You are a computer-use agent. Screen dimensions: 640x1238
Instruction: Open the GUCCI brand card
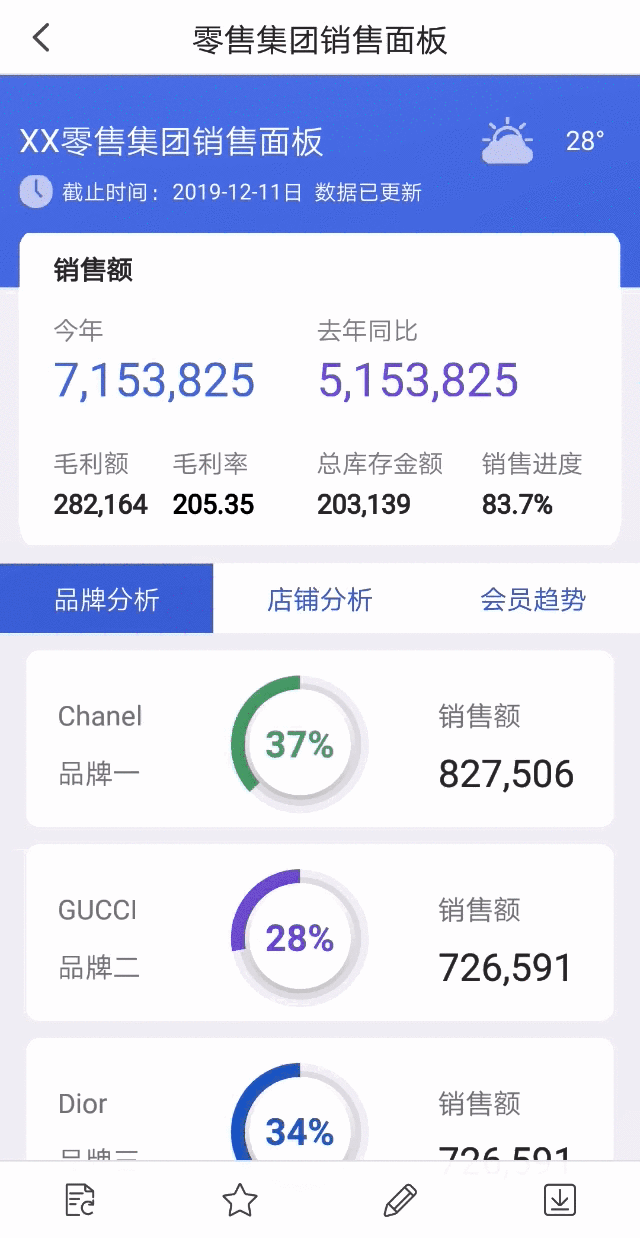click(x=319, y=932)
